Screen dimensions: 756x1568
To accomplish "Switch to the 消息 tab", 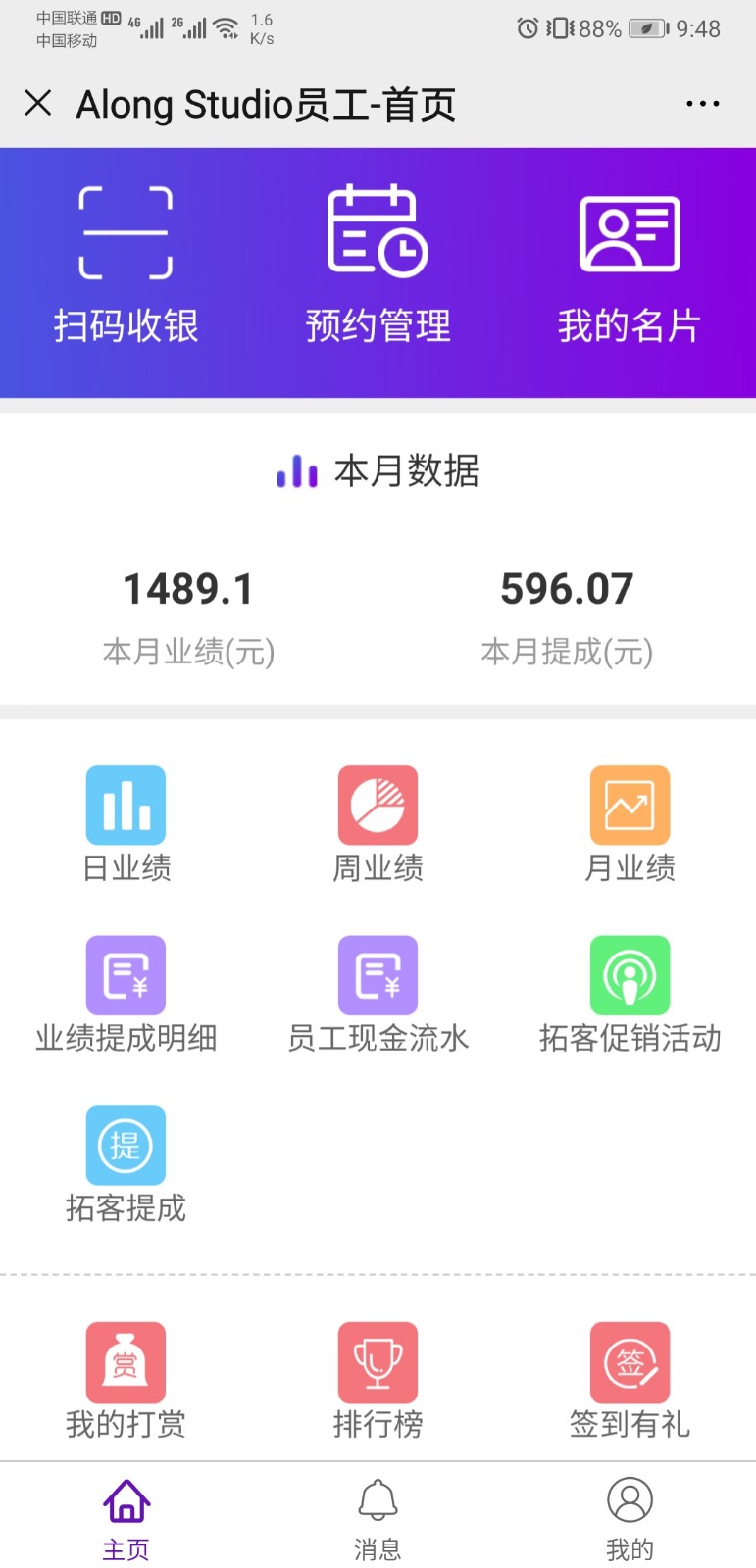I will point(378,1520).
